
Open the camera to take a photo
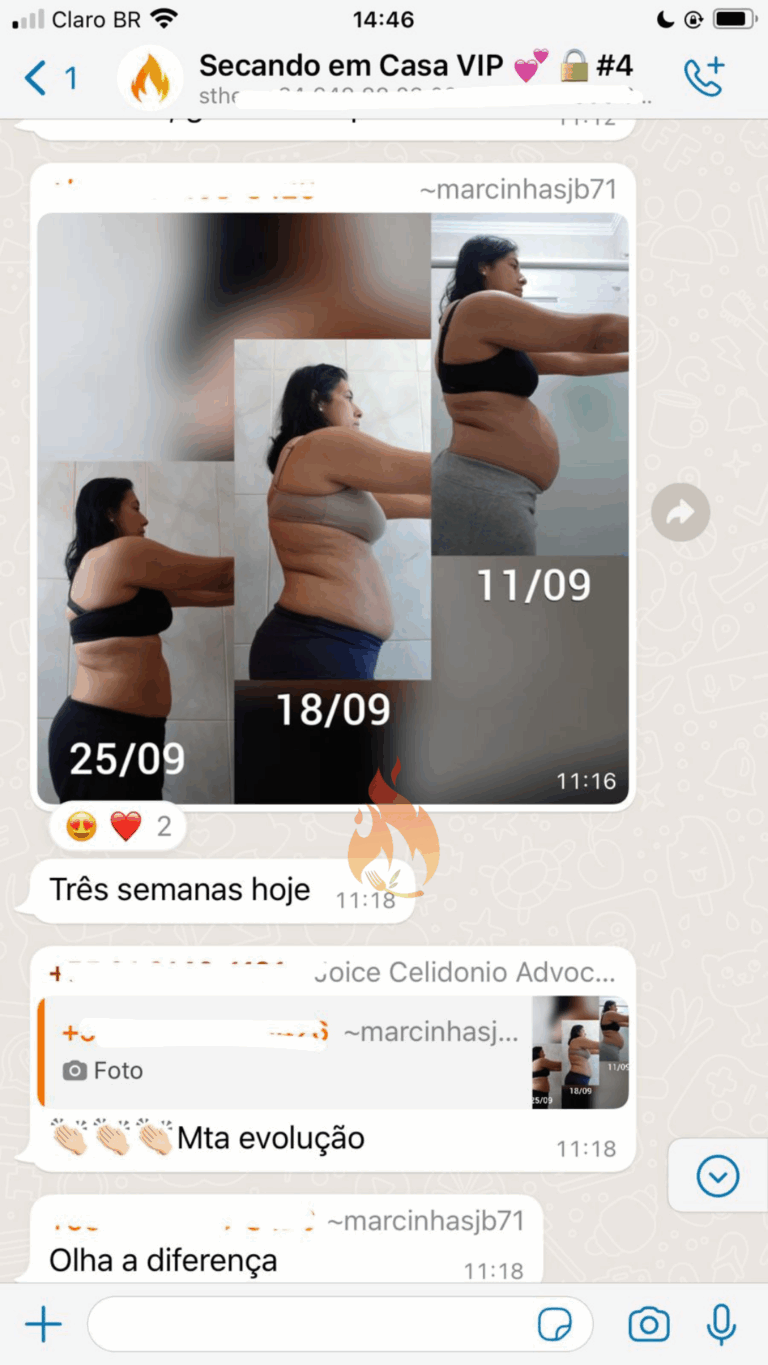pos(648,1325)
